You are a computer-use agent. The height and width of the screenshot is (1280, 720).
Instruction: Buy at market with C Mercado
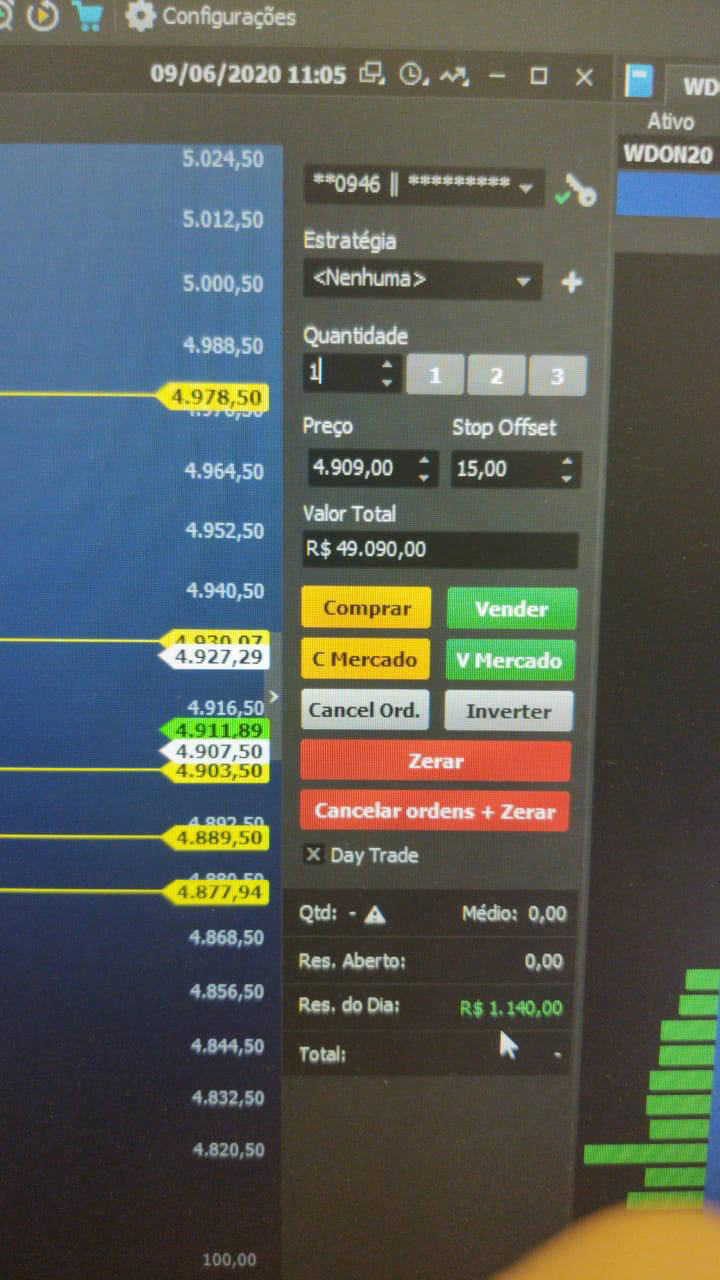pyautogui.click(x=365, y=660)
